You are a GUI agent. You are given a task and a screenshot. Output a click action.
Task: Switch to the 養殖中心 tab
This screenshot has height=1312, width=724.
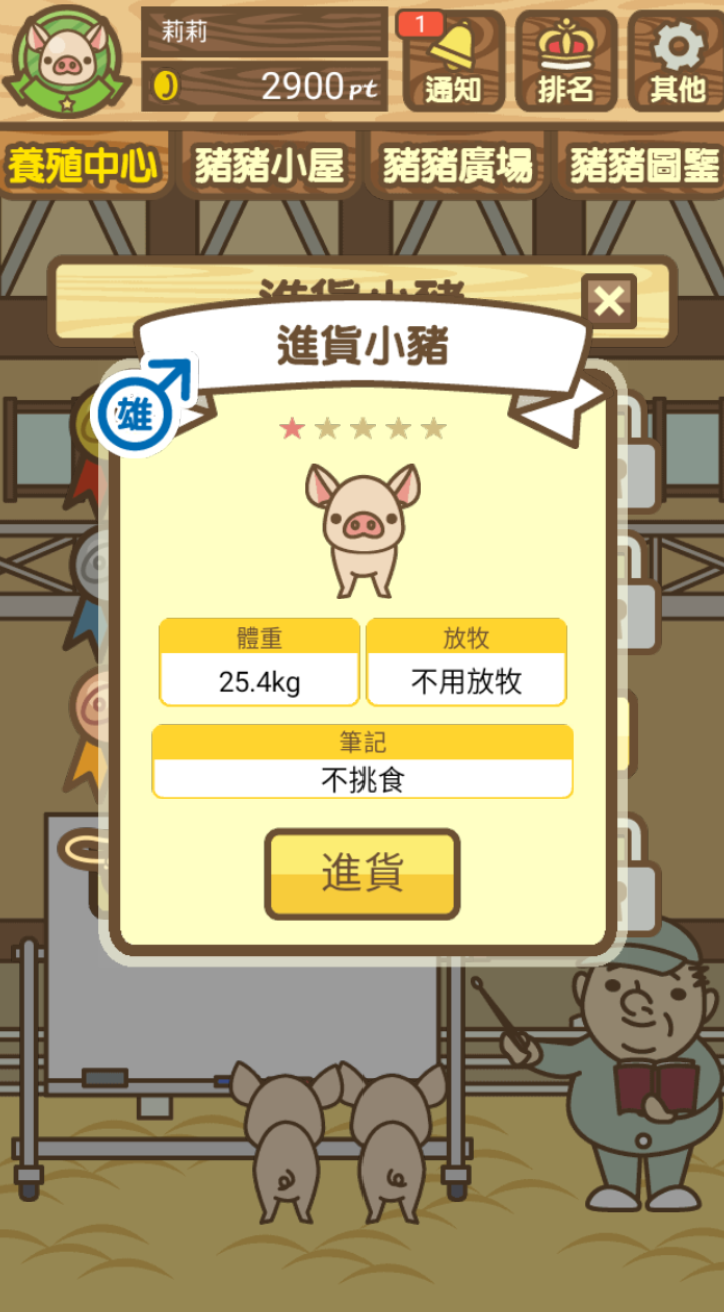pos(84,166)
